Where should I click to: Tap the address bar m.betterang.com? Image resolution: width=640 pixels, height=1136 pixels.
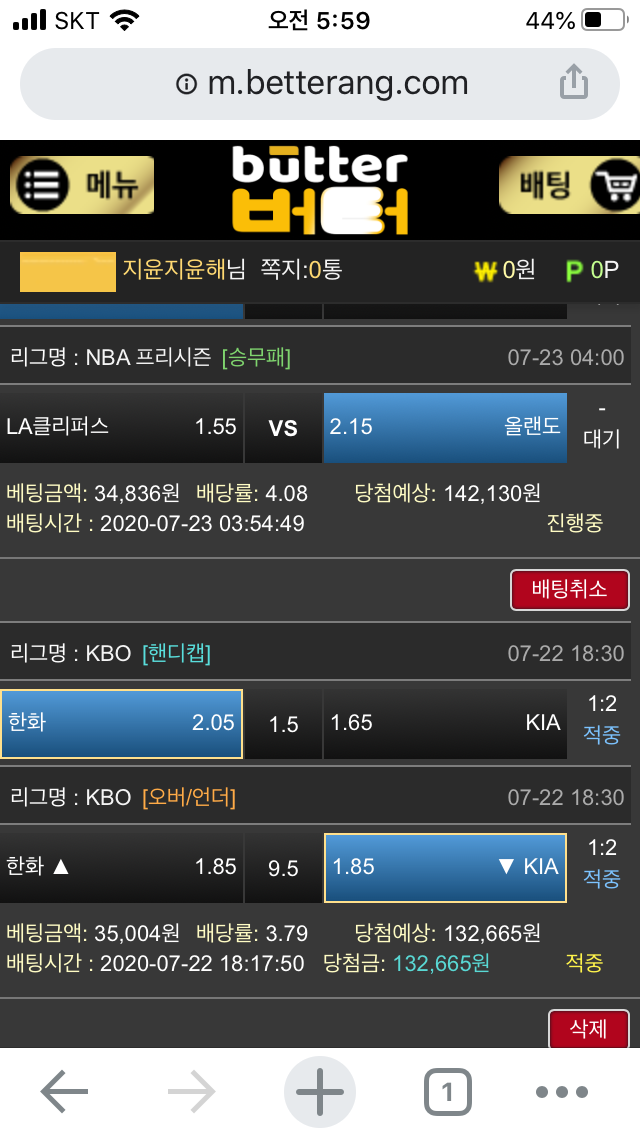320,83
